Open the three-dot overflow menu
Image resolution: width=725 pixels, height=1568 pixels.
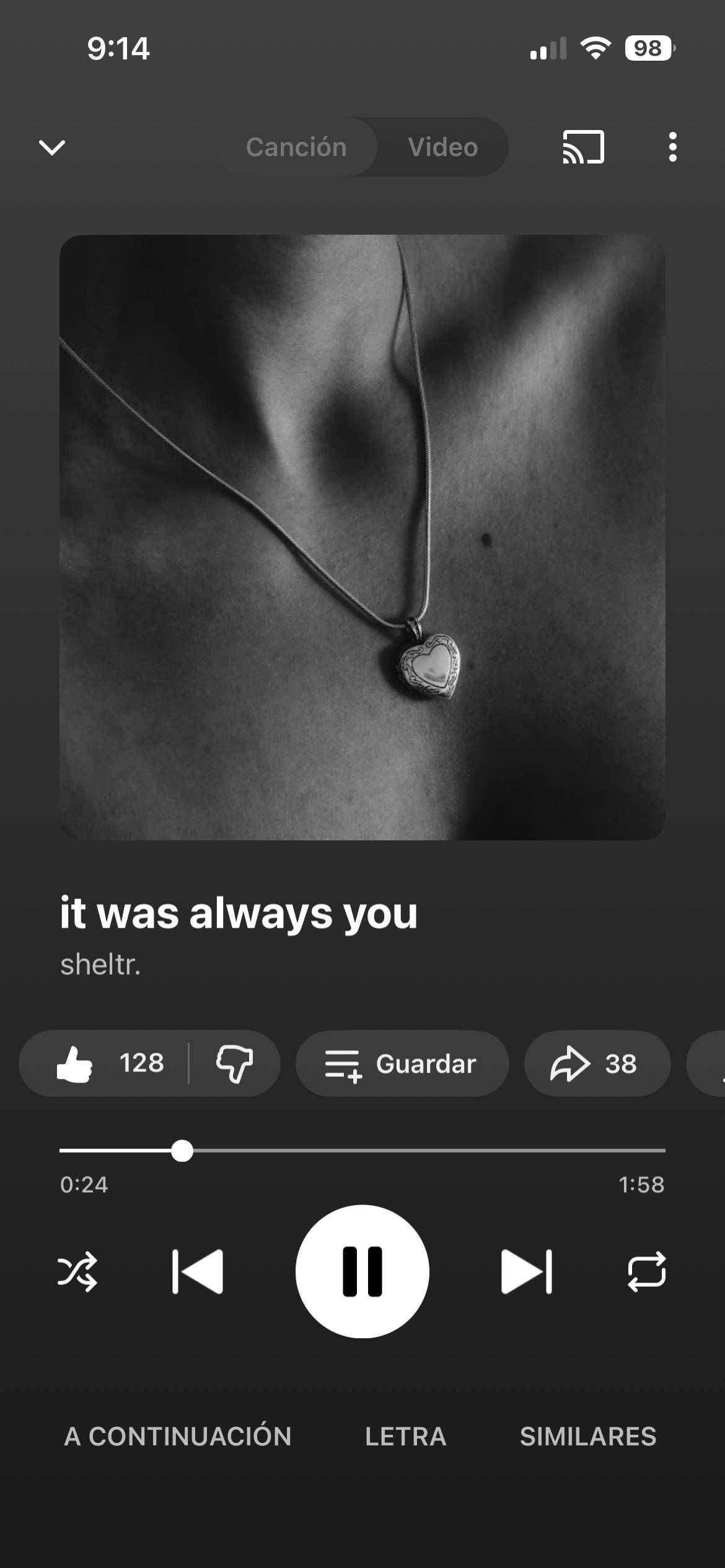click(672, 147)
